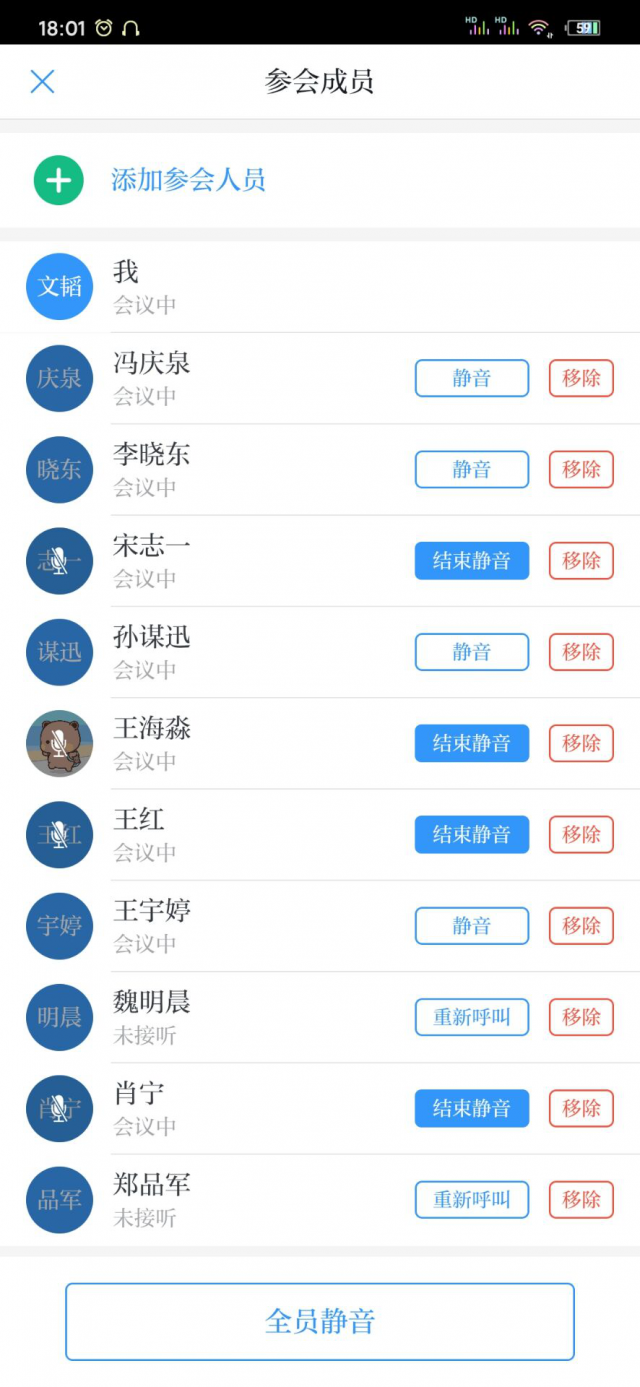Remove 王海淼 from the meeting
The width and height of the screenshot is (640, 1387).
pos(581,744)
